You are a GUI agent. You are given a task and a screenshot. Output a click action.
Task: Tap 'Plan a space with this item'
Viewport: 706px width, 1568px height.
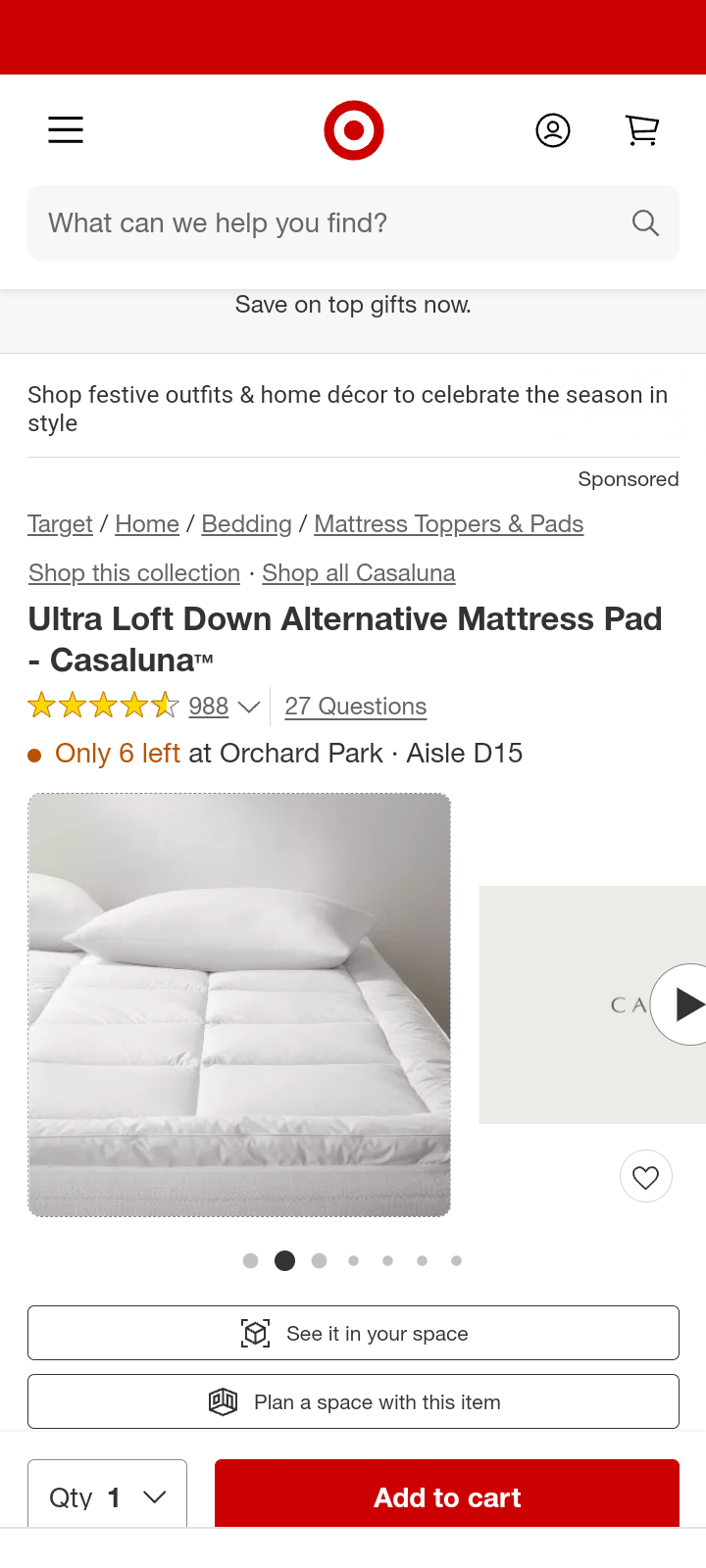[353, 1401]
